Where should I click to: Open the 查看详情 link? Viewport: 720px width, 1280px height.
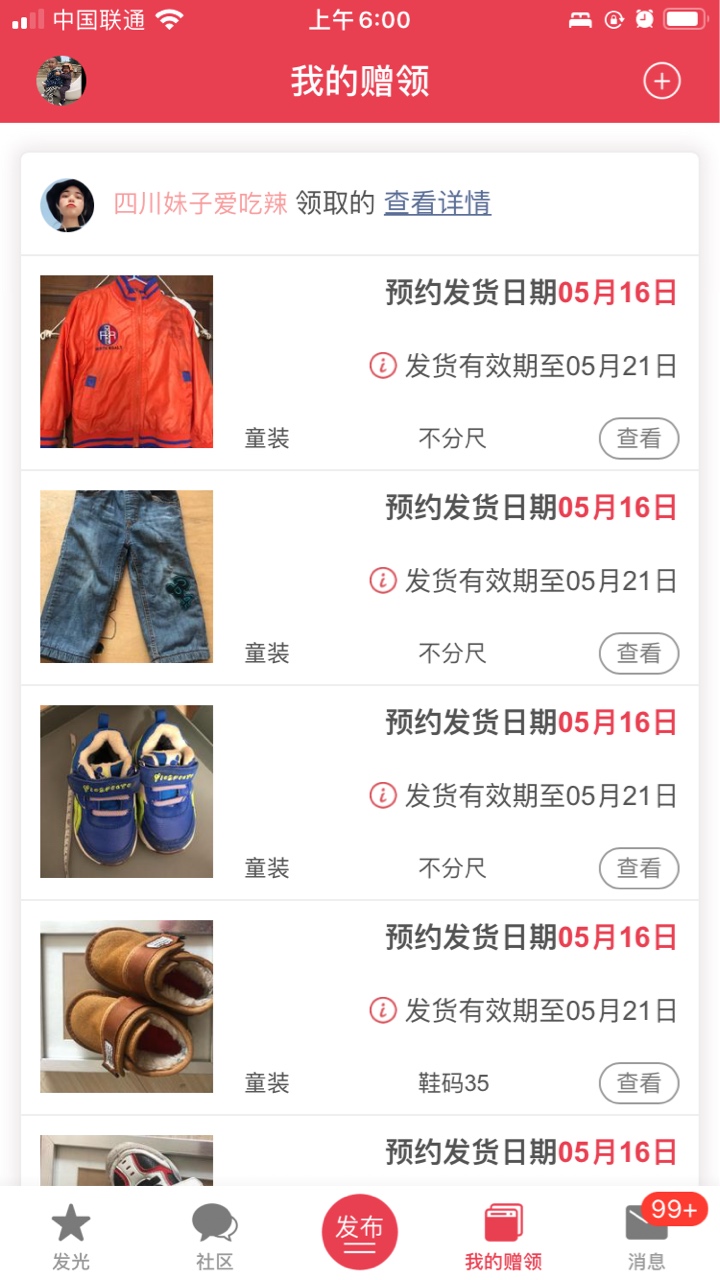pos(437,203)
